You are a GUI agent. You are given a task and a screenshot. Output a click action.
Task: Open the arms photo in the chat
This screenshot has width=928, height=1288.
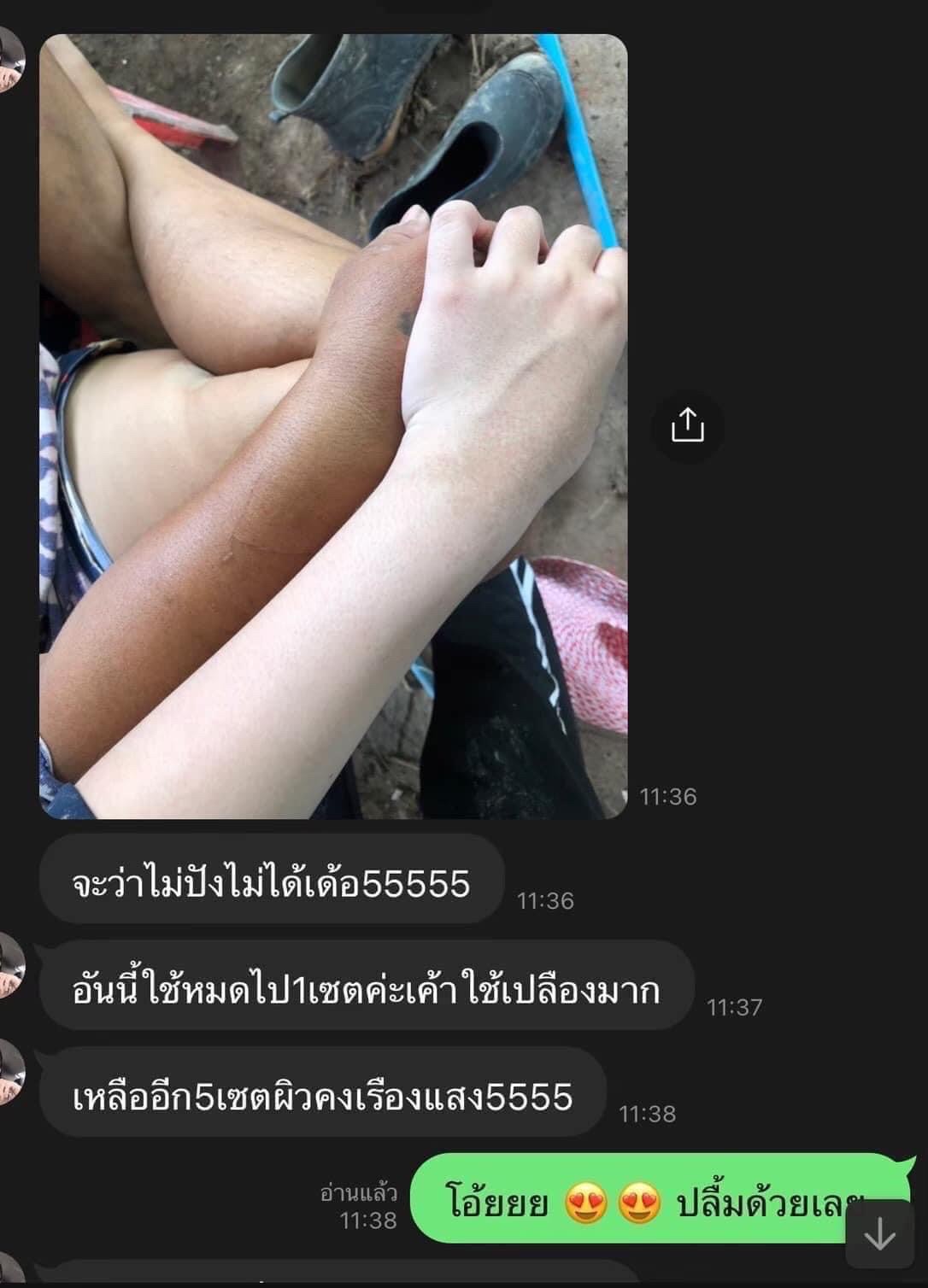[333, 427]
